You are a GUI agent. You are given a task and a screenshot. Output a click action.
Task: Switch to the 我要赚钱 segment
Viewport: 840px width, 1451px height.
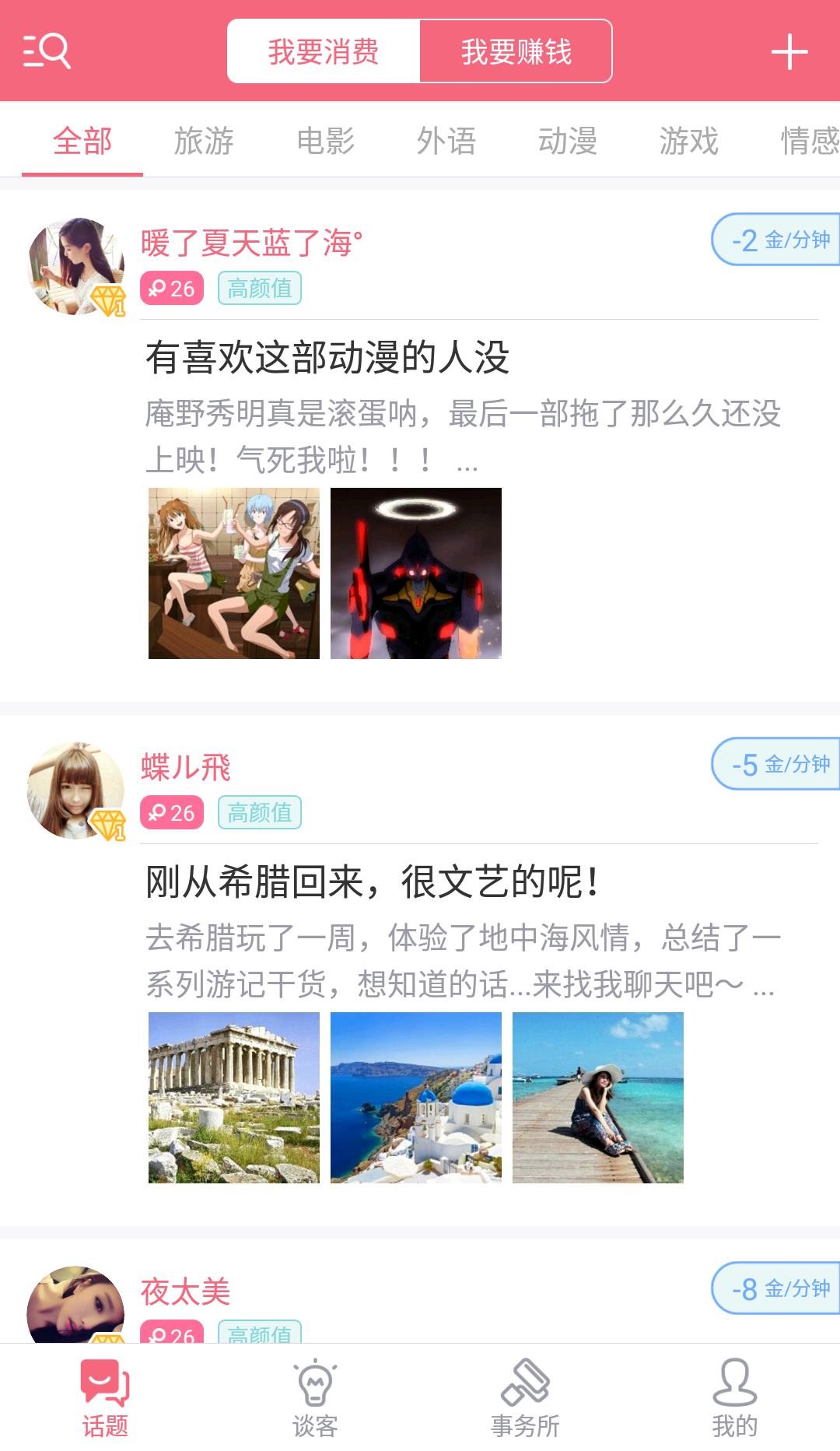[x=516, y=51]
